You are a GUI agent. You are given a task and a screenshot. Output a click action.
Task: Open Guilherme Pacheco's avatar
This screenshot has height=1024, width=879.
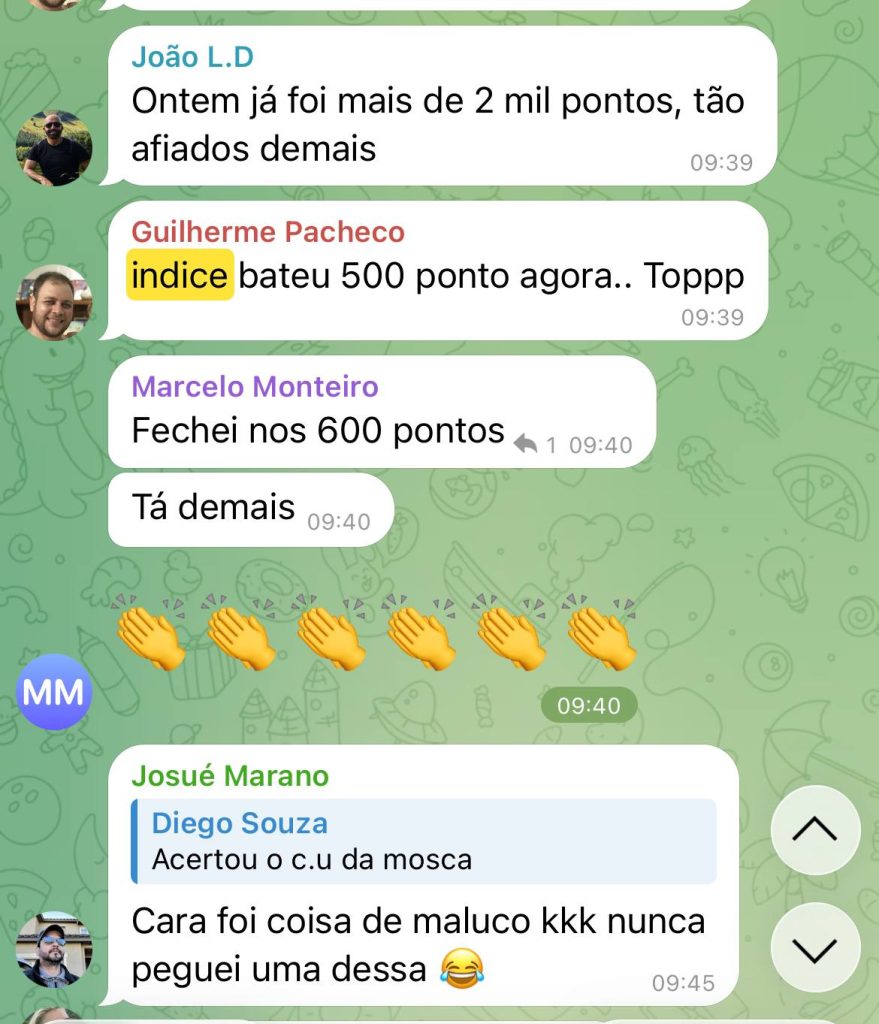[54, 303]
